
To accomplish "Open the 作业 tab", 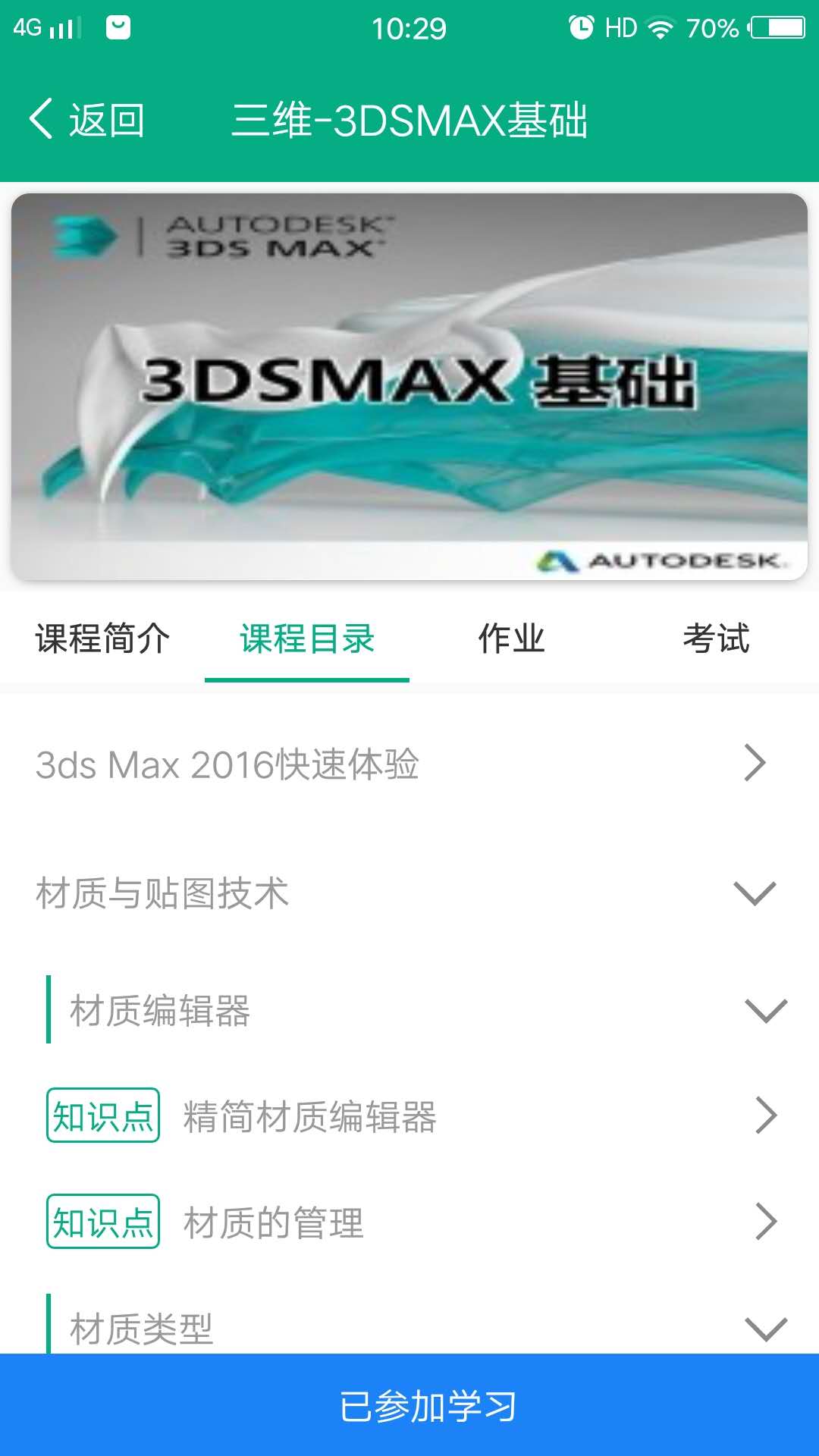I will pos(512,639).
